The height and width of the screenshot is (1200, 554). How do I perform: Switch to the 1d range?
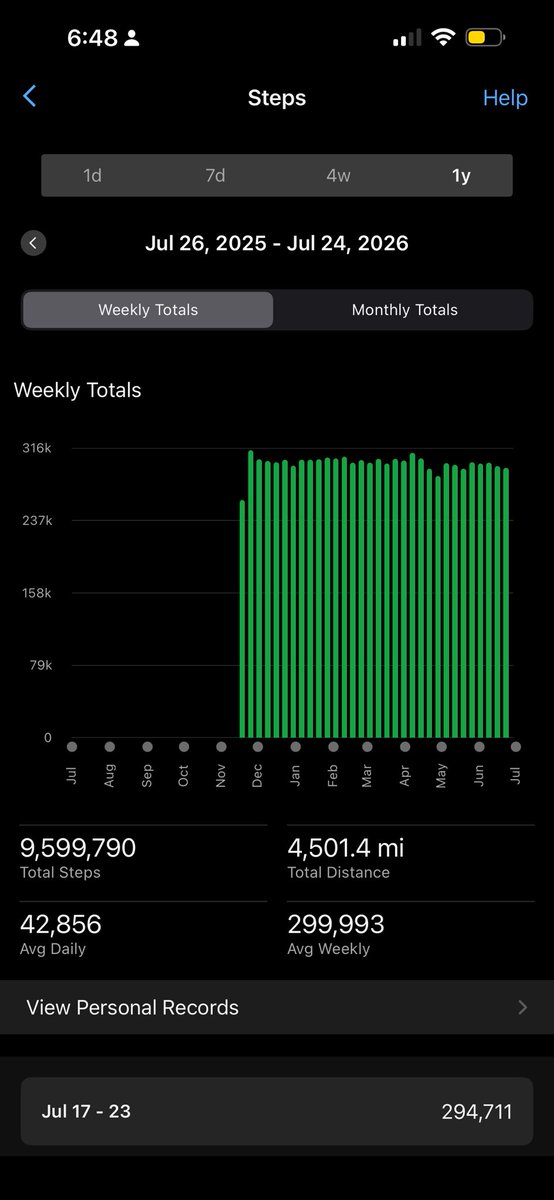click(92, 175)
